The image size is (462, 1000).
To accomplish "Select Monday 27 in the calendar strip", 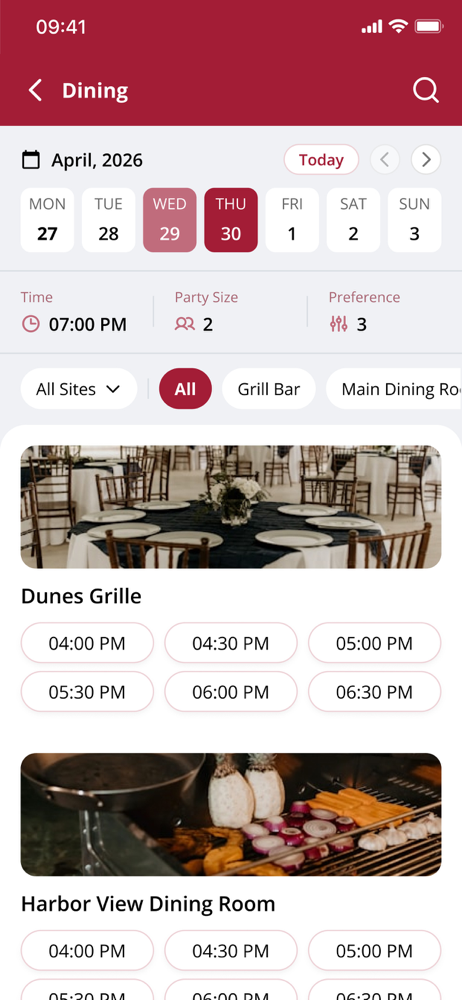I will (47, 220).
